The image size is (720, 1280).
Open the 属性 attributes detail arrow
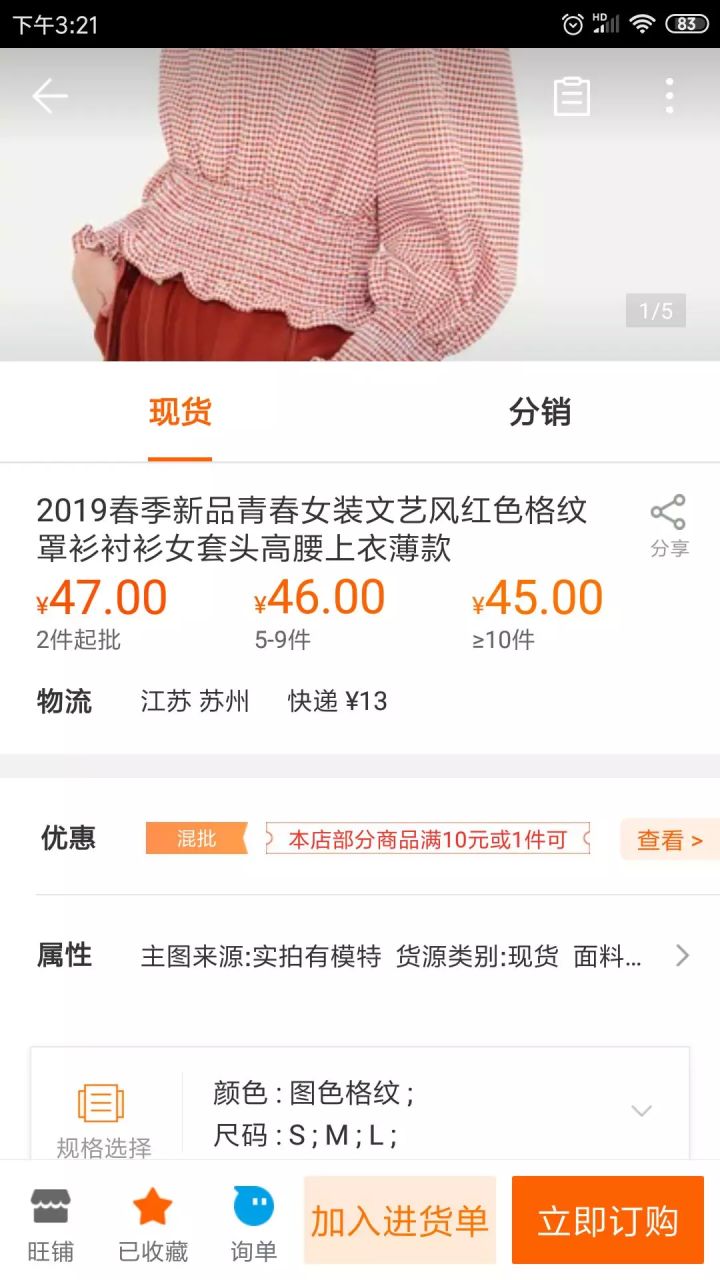pos(683,956)
